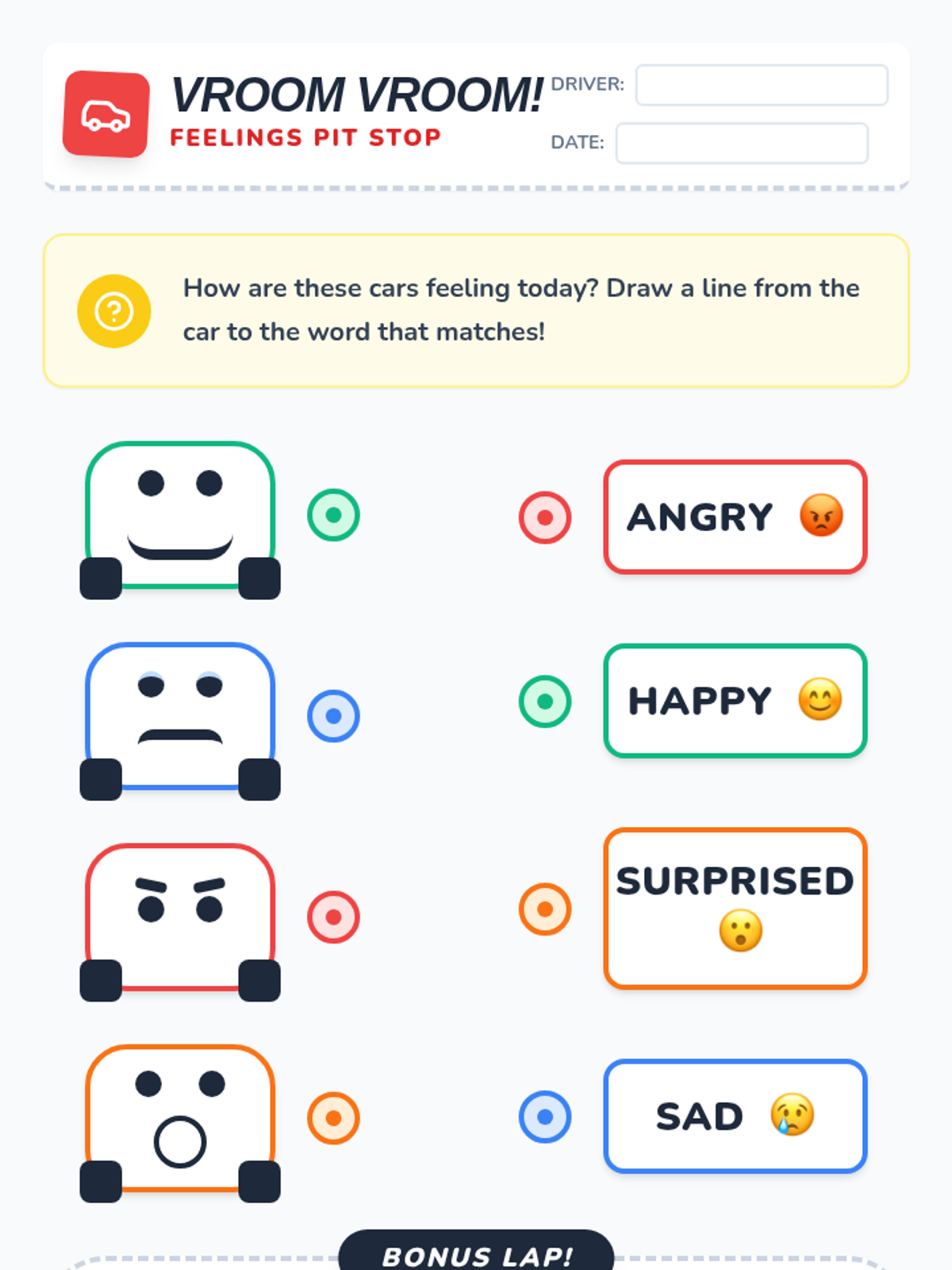The width and height of the screenshot is (952, 1270).
Task: Select the DATE field
Action: 742,143
